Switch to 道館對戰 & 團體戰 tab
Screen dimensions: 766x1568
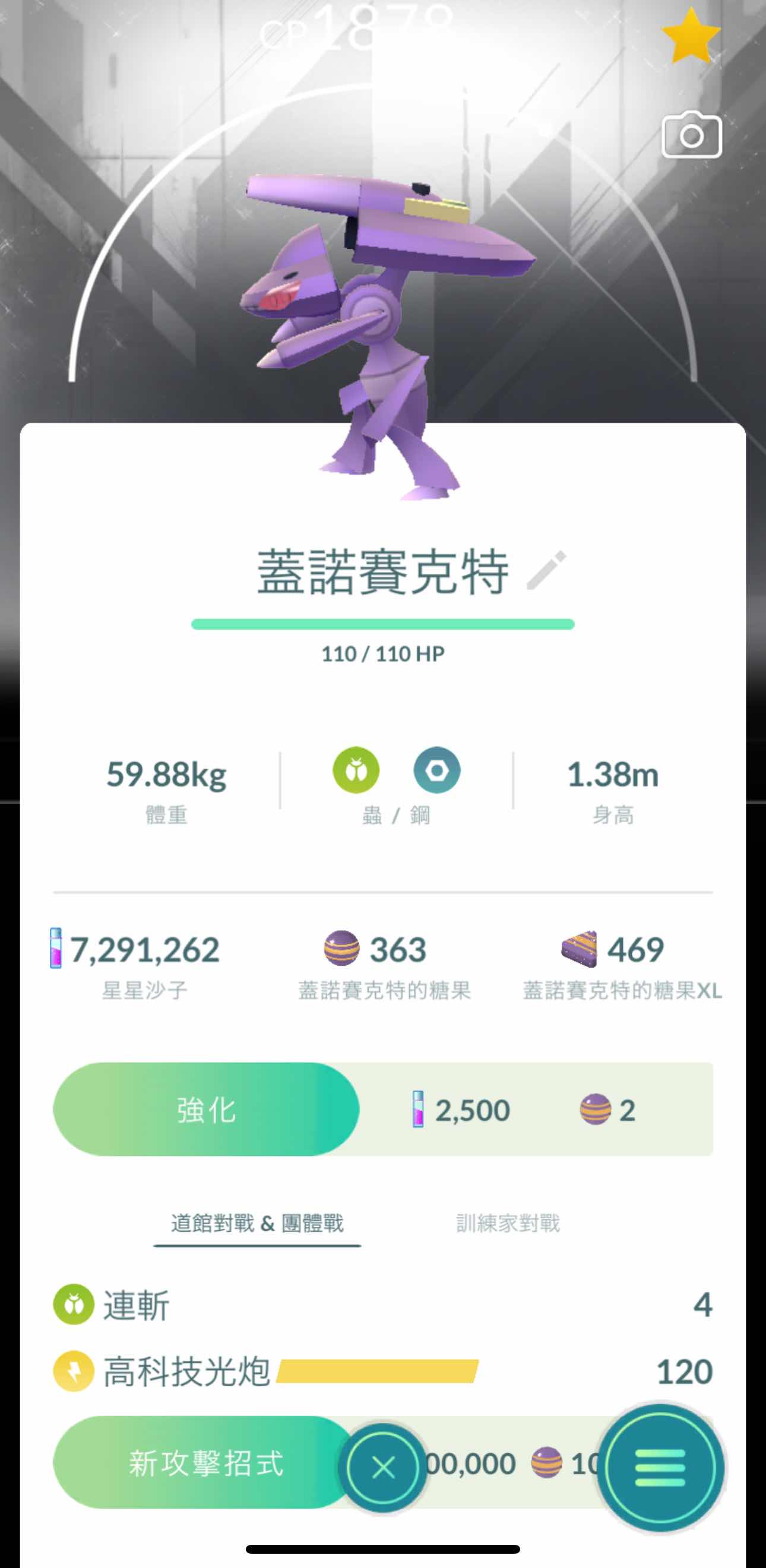257,1224
